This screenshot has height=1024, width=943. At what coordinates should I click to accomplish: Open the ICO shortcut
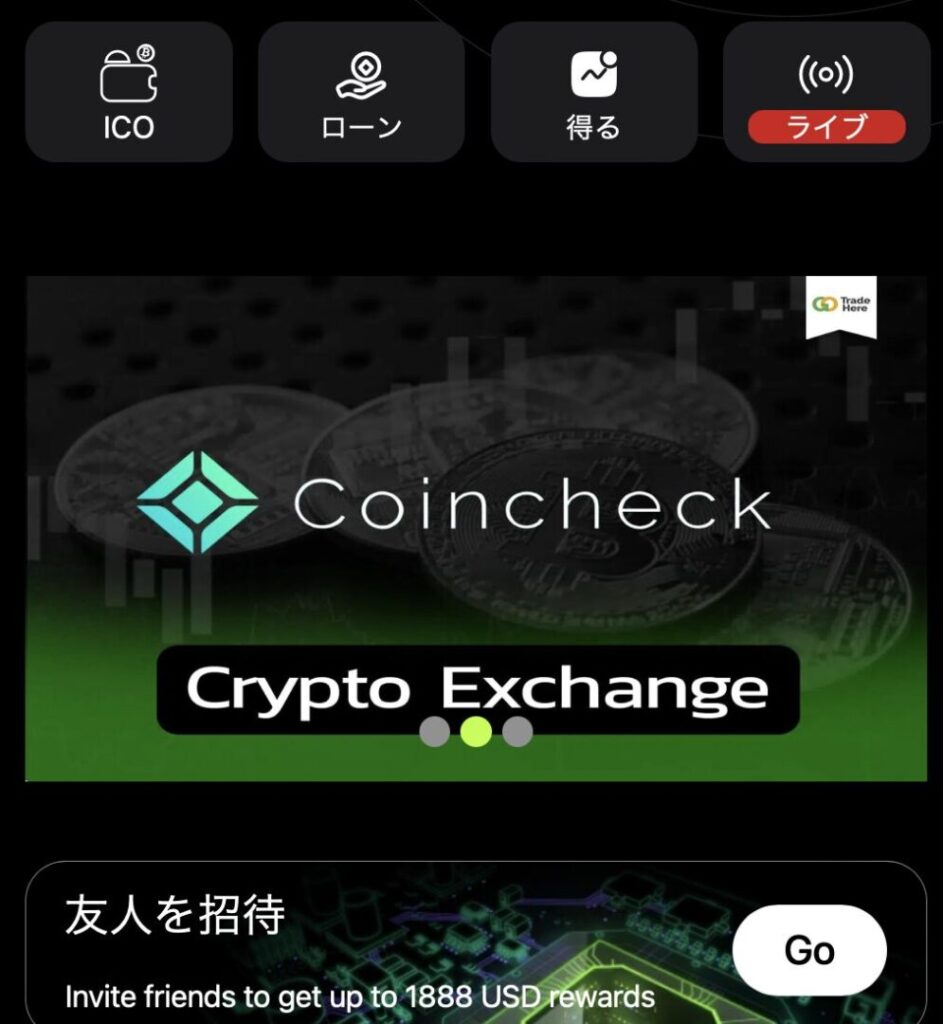coord(128,92)
